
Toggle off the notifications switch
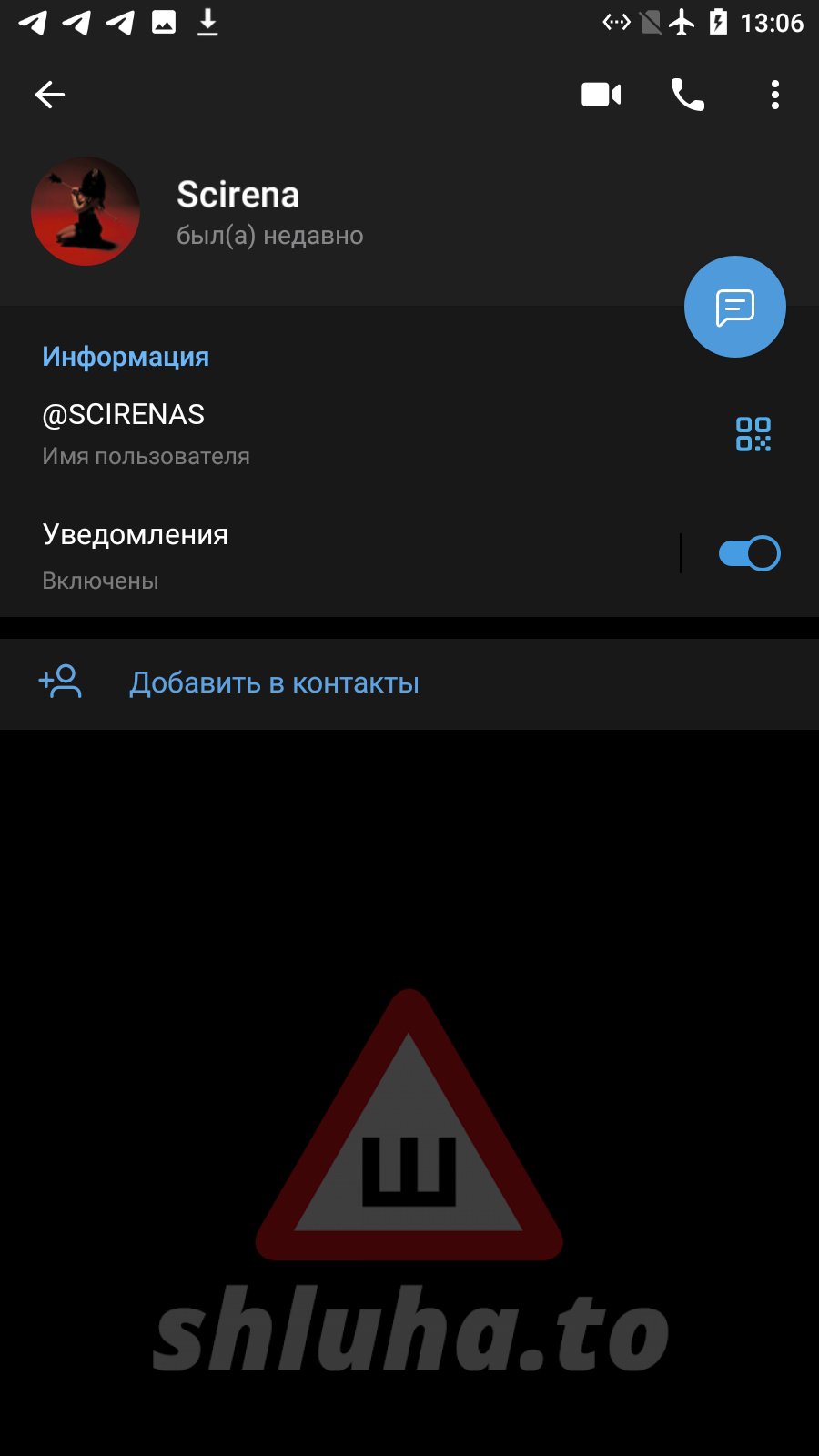749,553
